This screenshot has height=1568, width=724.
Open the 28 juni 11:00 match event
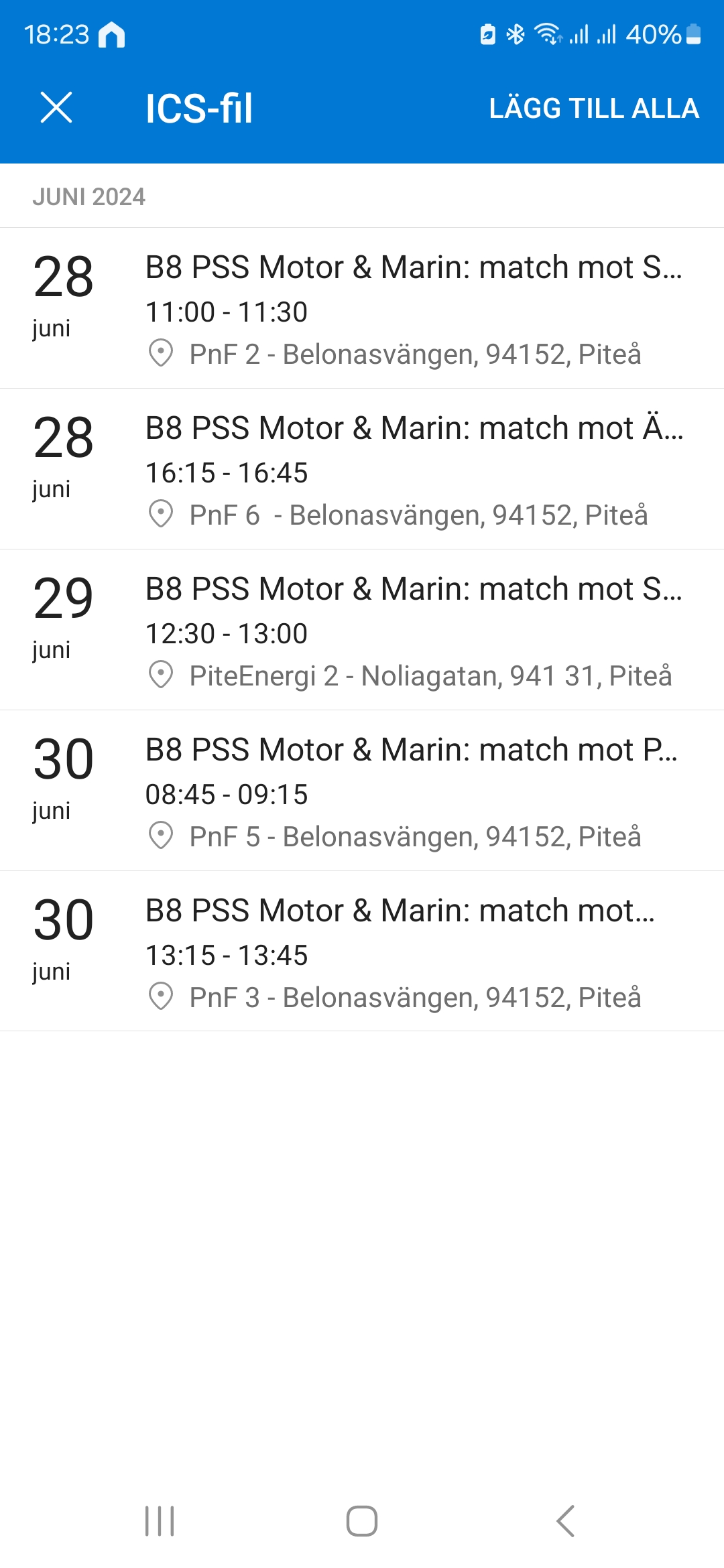[362, 308]
